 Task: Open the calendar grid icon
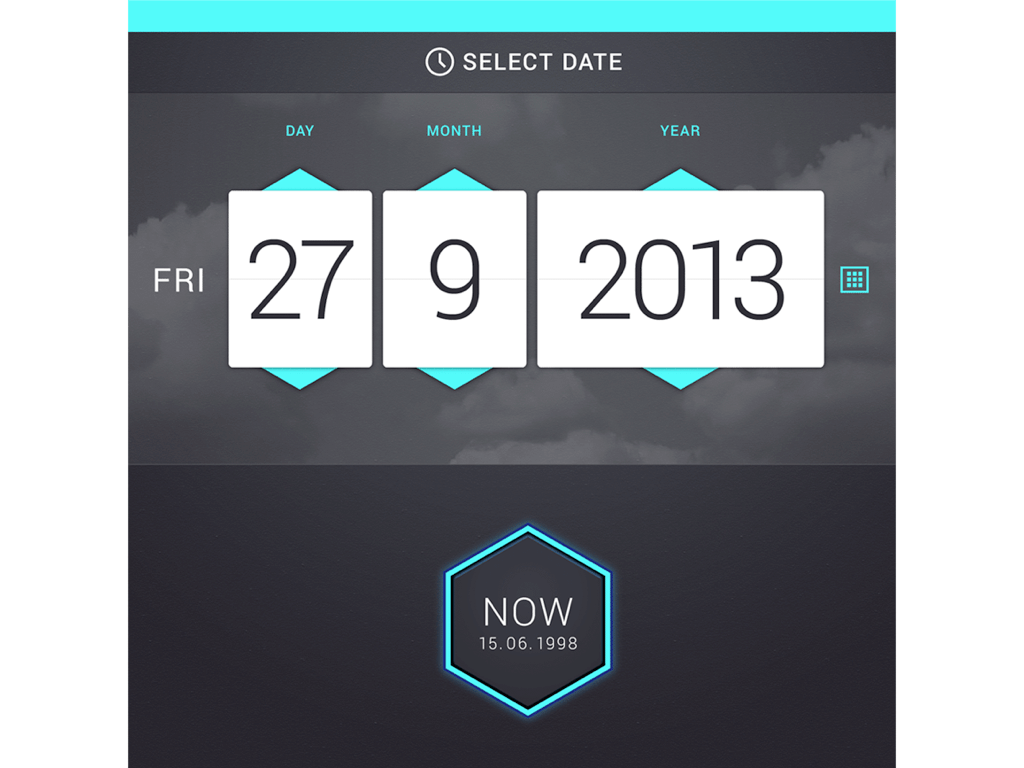854,280
